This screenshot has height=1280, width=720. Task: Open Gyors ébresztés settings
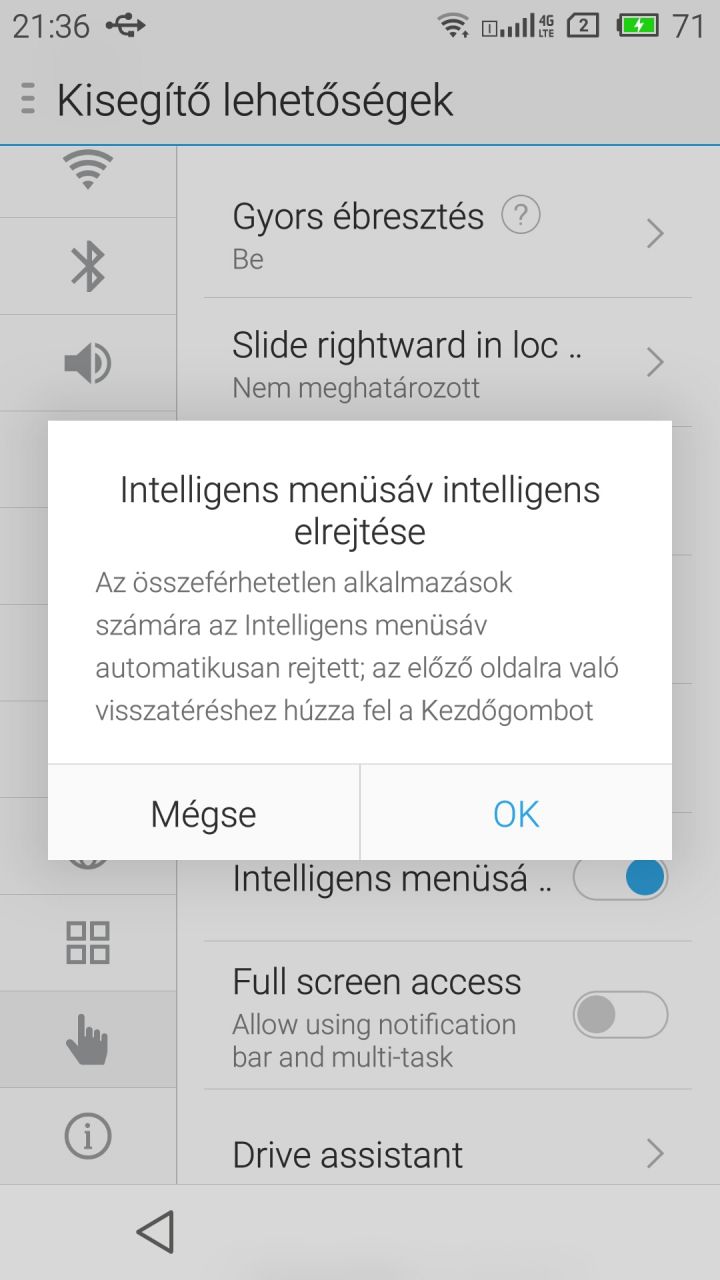click(x=447, y=234)
